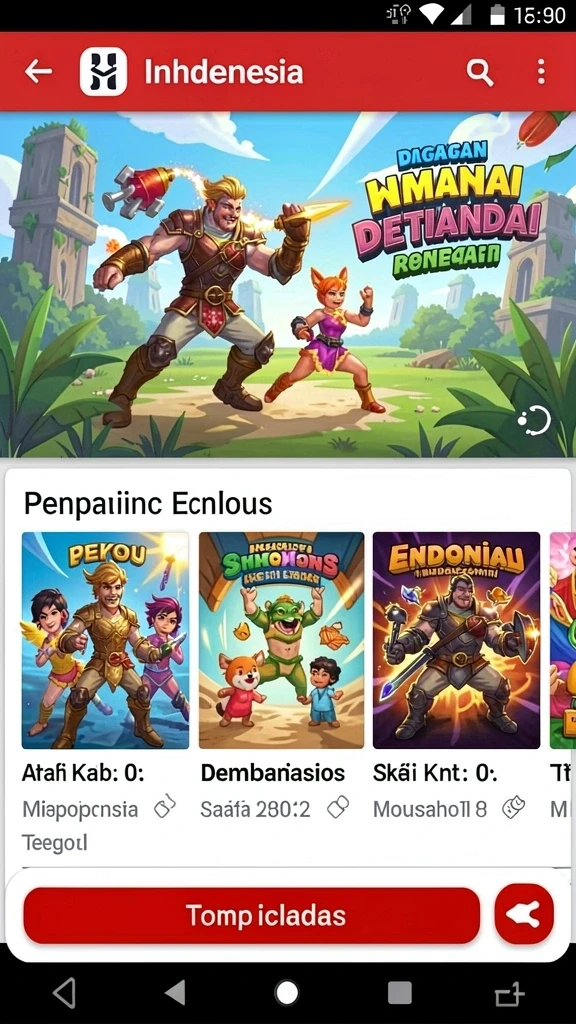Open search in the app bar

click(480, 72)
